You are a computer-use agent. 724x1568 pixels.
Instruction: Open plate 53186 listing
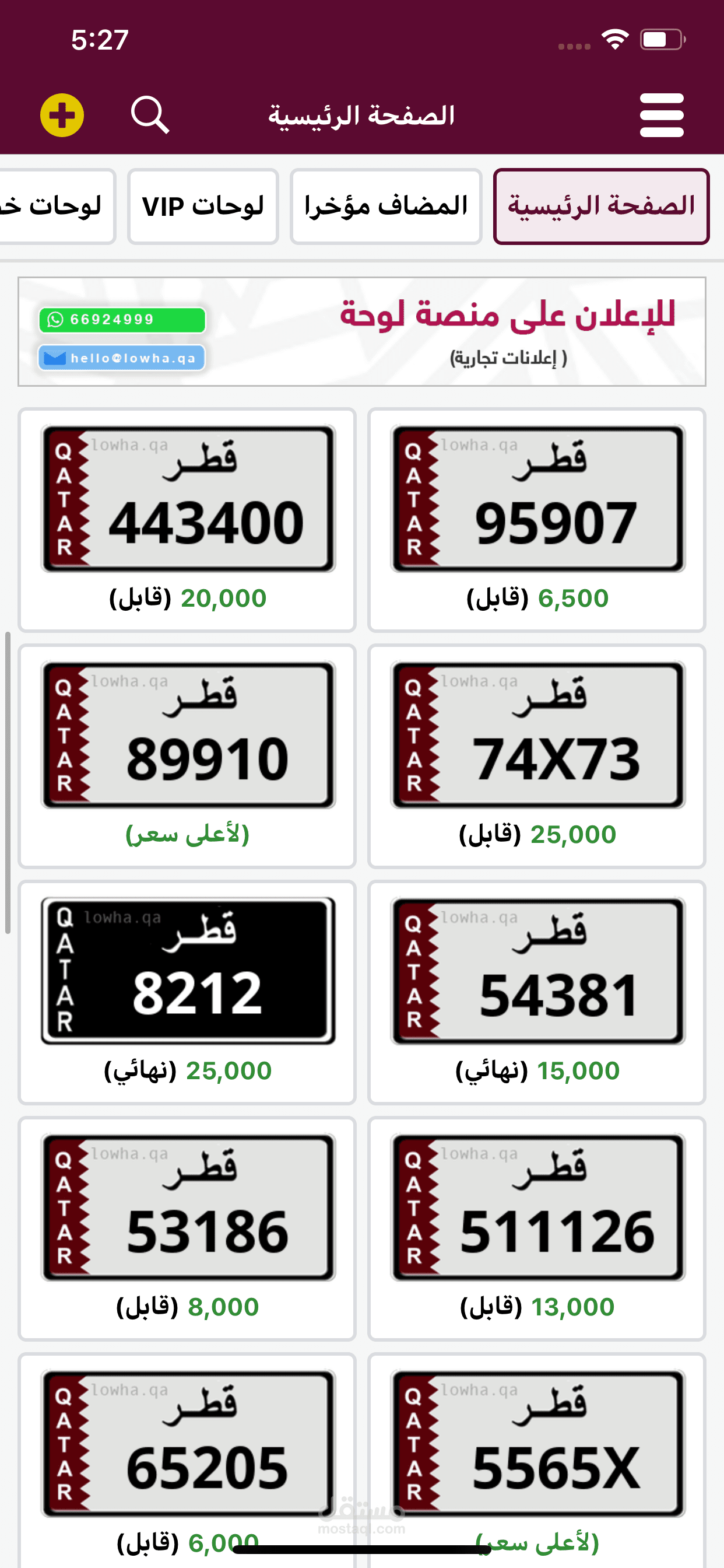187,1228
